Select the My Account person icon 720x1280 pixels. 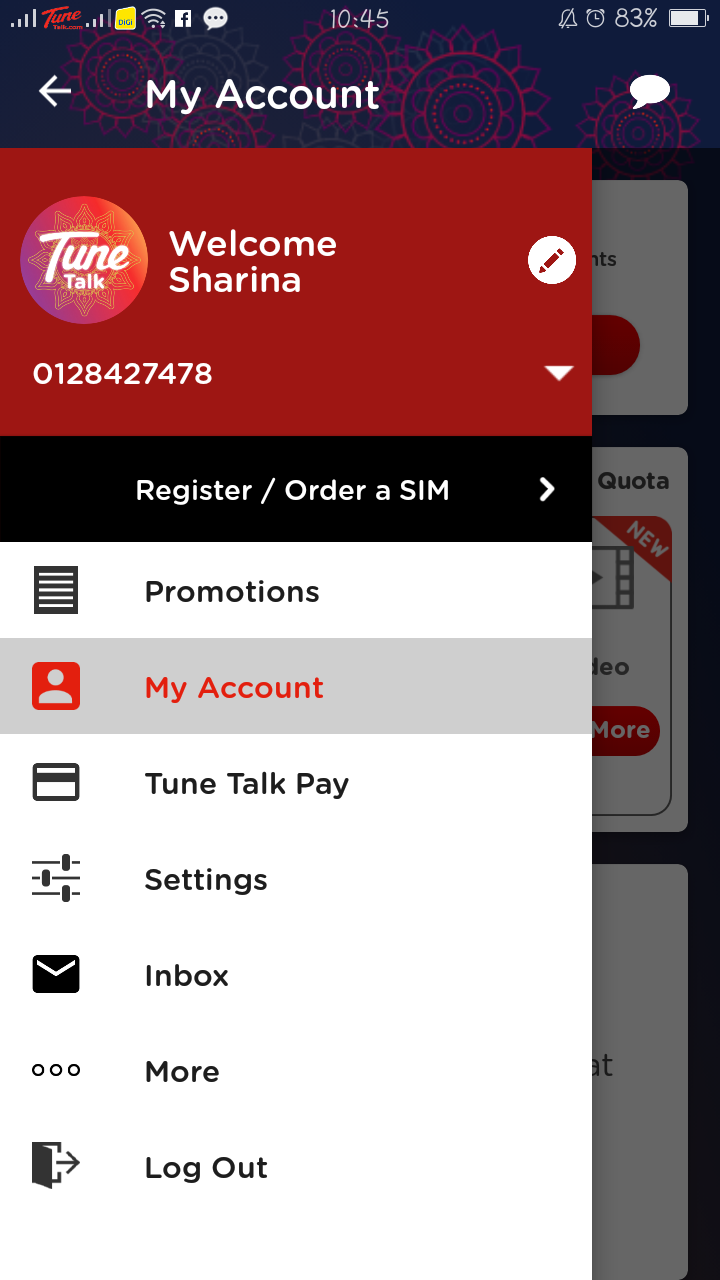pos(55,686)
